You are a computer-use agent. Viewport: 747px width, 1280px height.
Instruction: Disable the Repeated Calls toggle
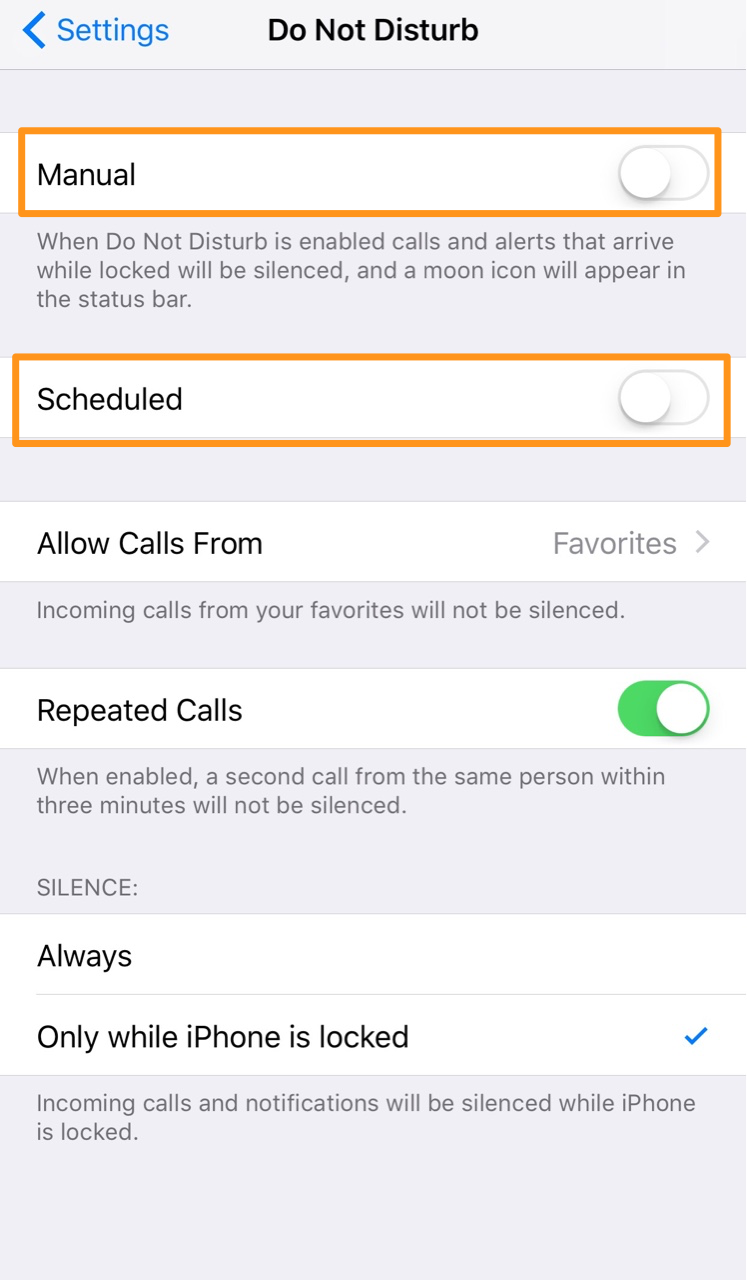(663, 710)
